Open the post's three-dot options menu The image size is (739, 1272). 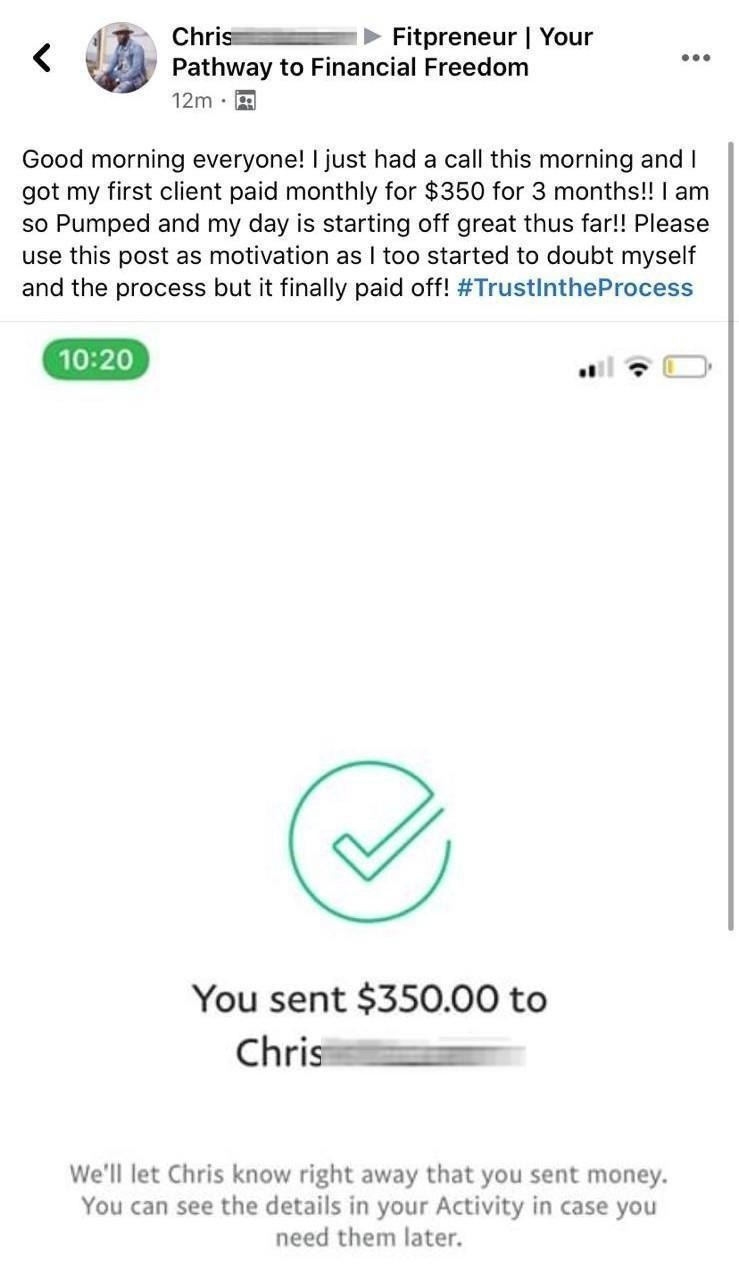[695, 58]
